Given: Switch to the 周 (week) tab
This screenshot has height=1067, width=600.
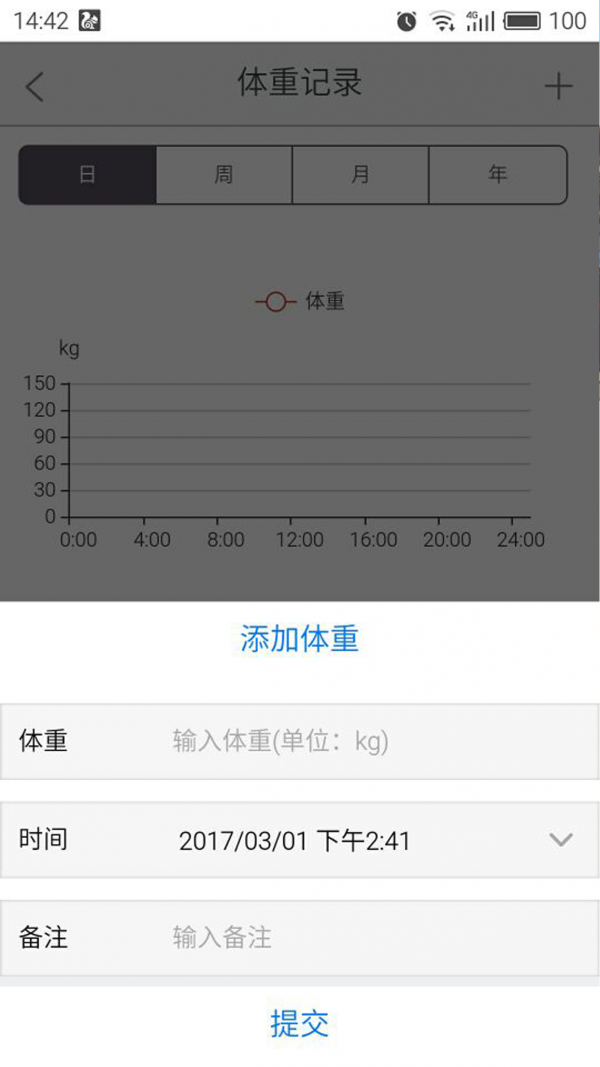Looking at the screenshot, I should pos(224,175).
